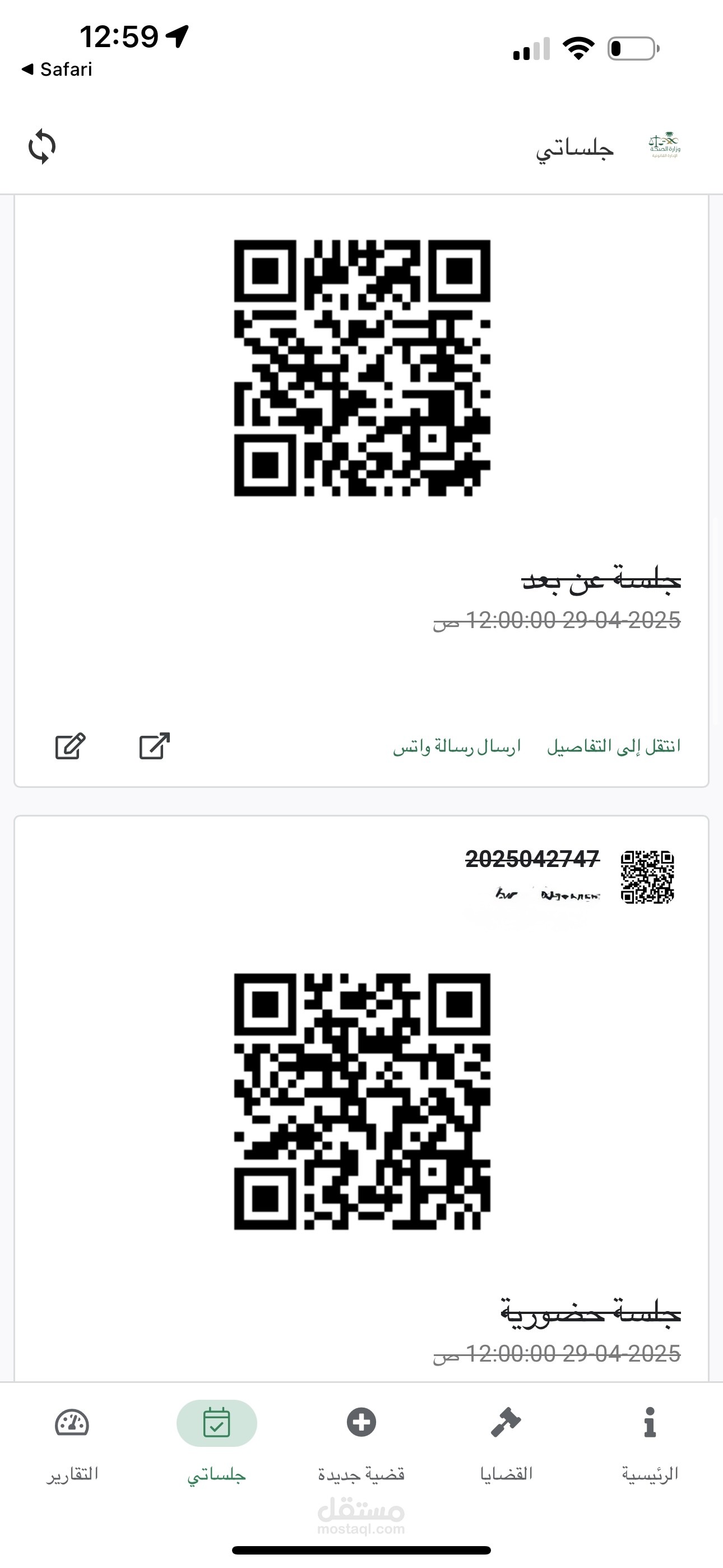Tap the refresh icon in the header

(x=42, y=147)
